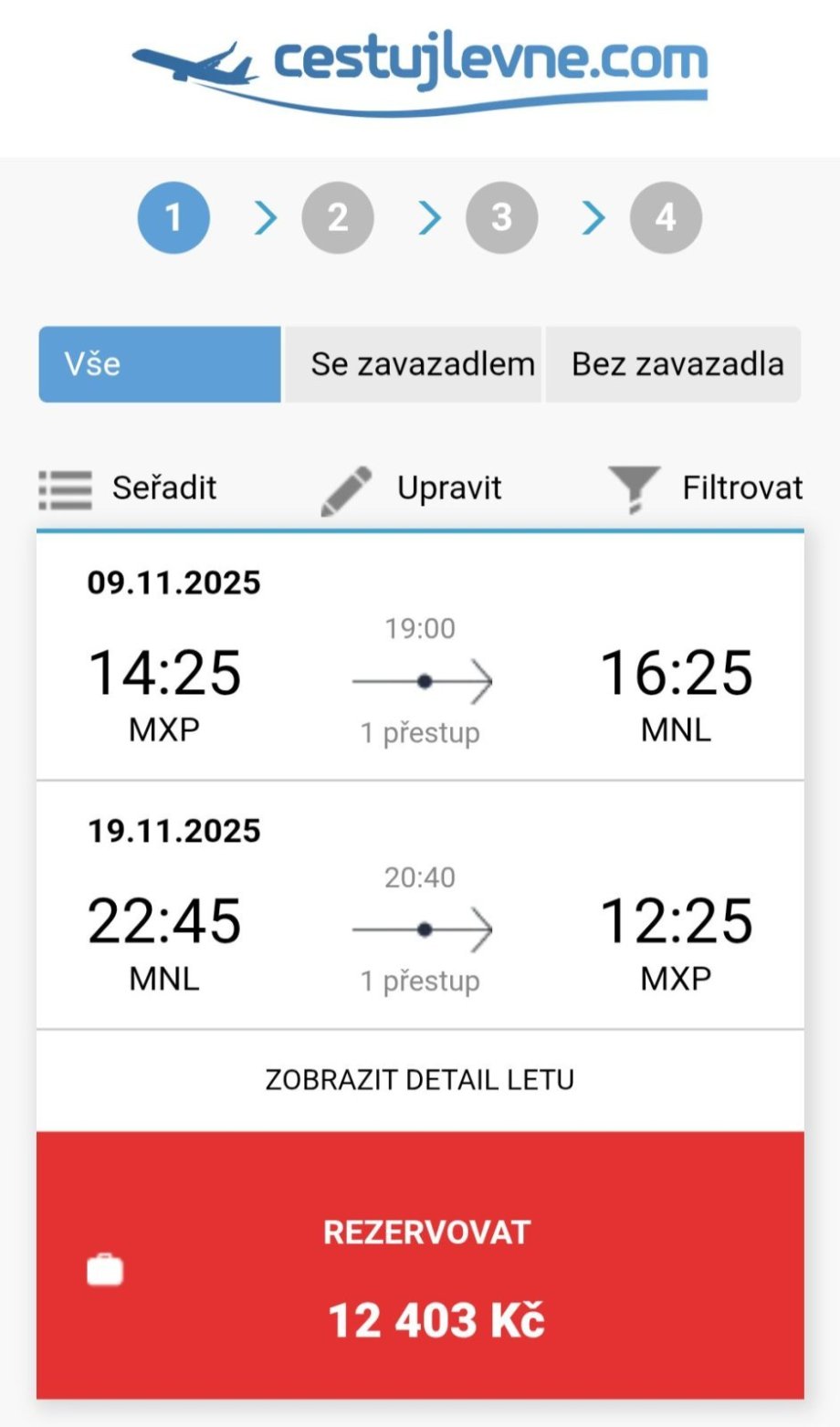Switch to Se zavazadlem tab
The image size is (840, 1427).
click(x=414, y=364)
